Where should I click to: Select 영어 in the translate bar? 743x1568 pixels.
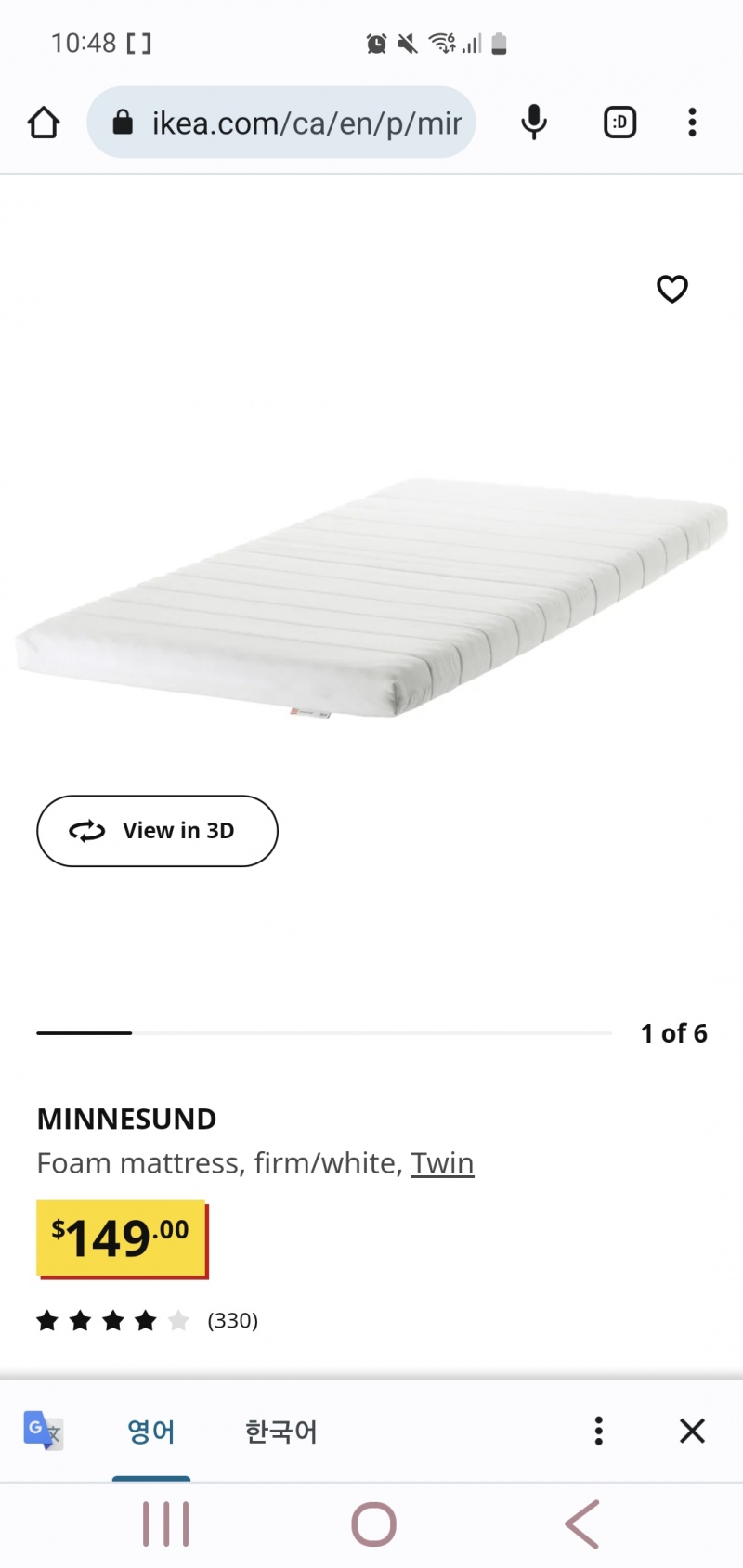(x=151, y=1432)
